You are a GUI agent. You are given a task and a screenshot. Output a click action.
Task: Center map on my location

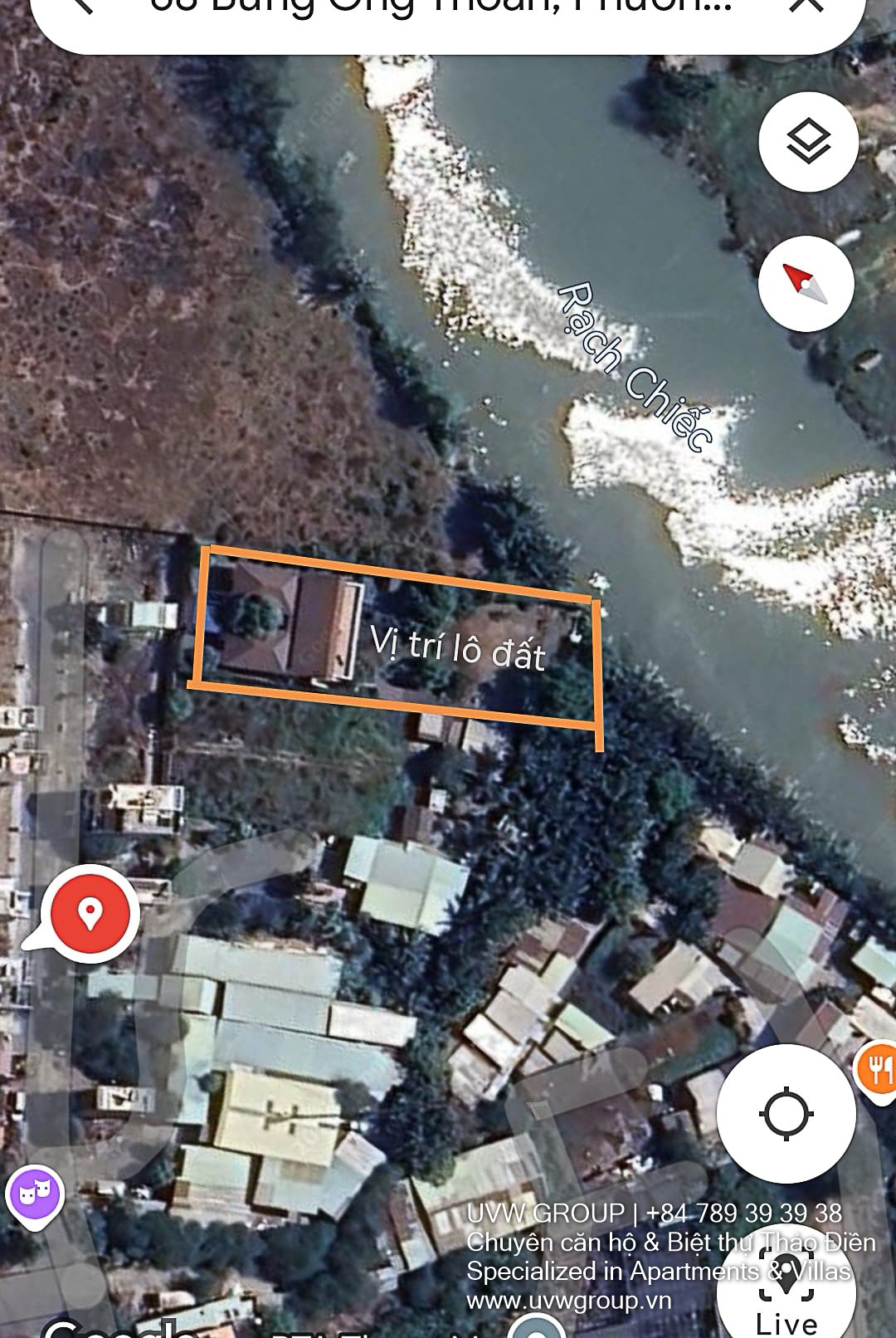coord(785,1113)
